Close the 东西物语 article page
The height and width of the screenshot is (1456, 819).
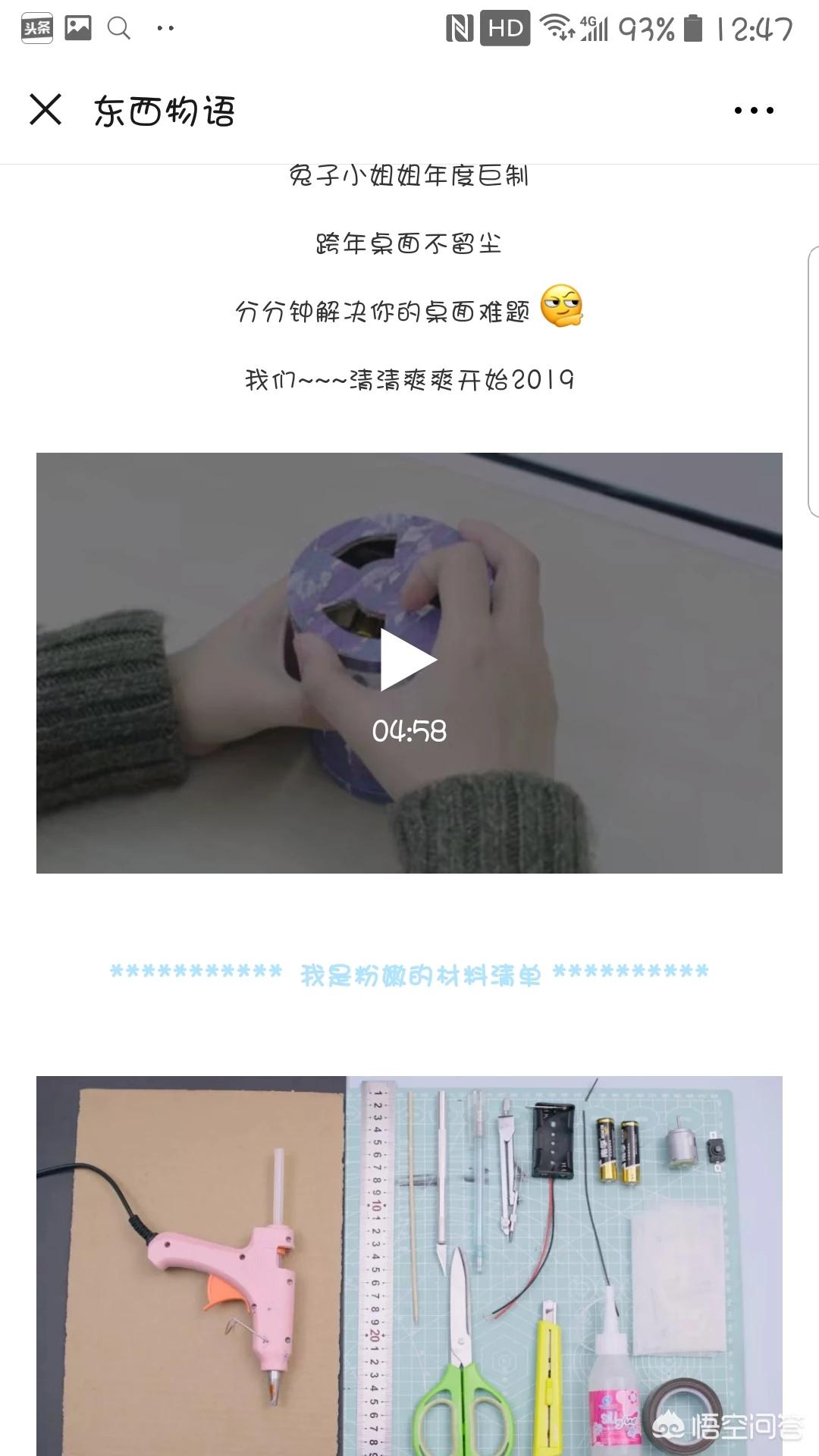click(x=45, y=110)
